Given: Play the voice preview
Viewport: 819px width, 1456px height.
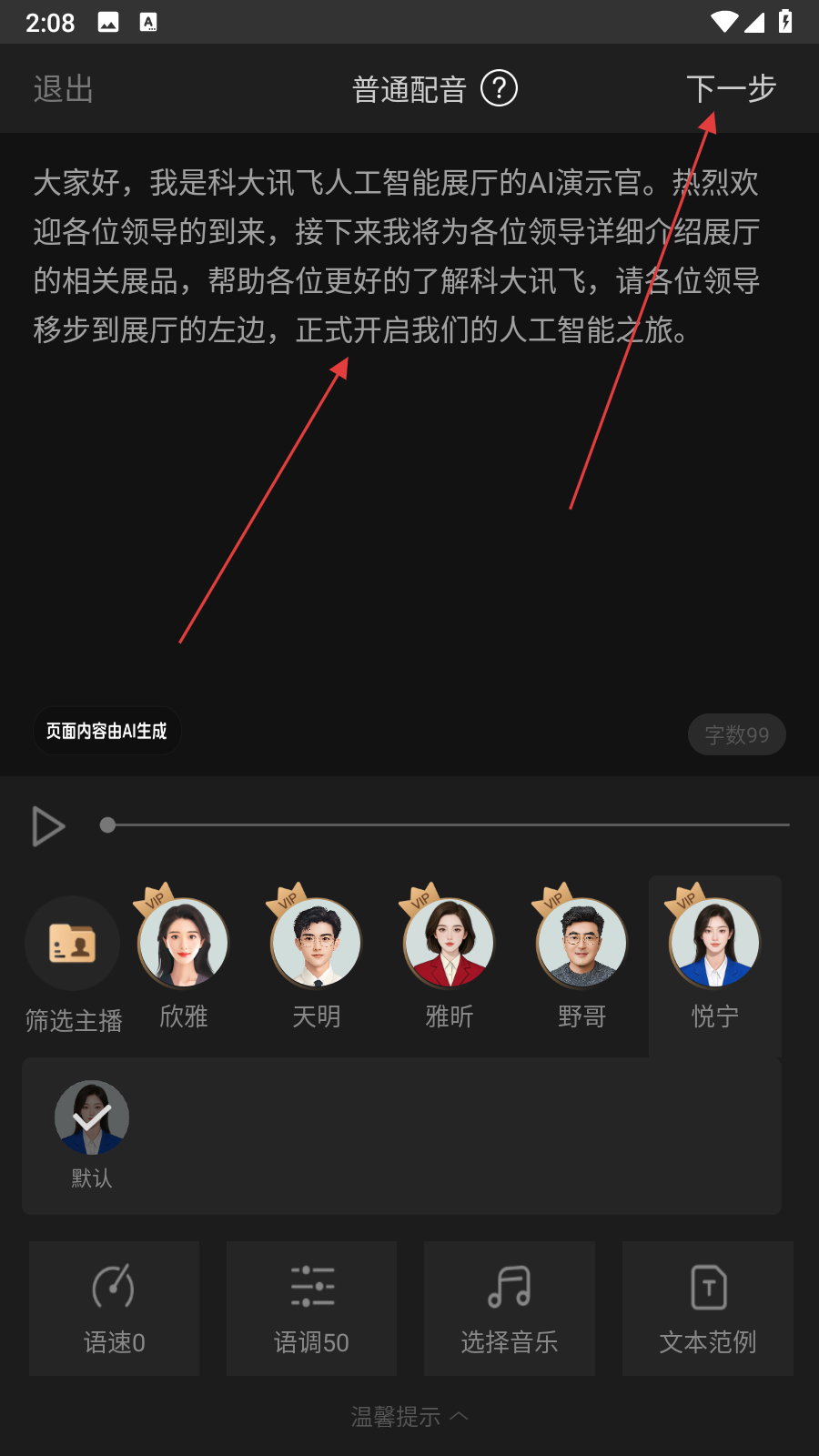Looking at the screenshot, I should tap(47, 826).
